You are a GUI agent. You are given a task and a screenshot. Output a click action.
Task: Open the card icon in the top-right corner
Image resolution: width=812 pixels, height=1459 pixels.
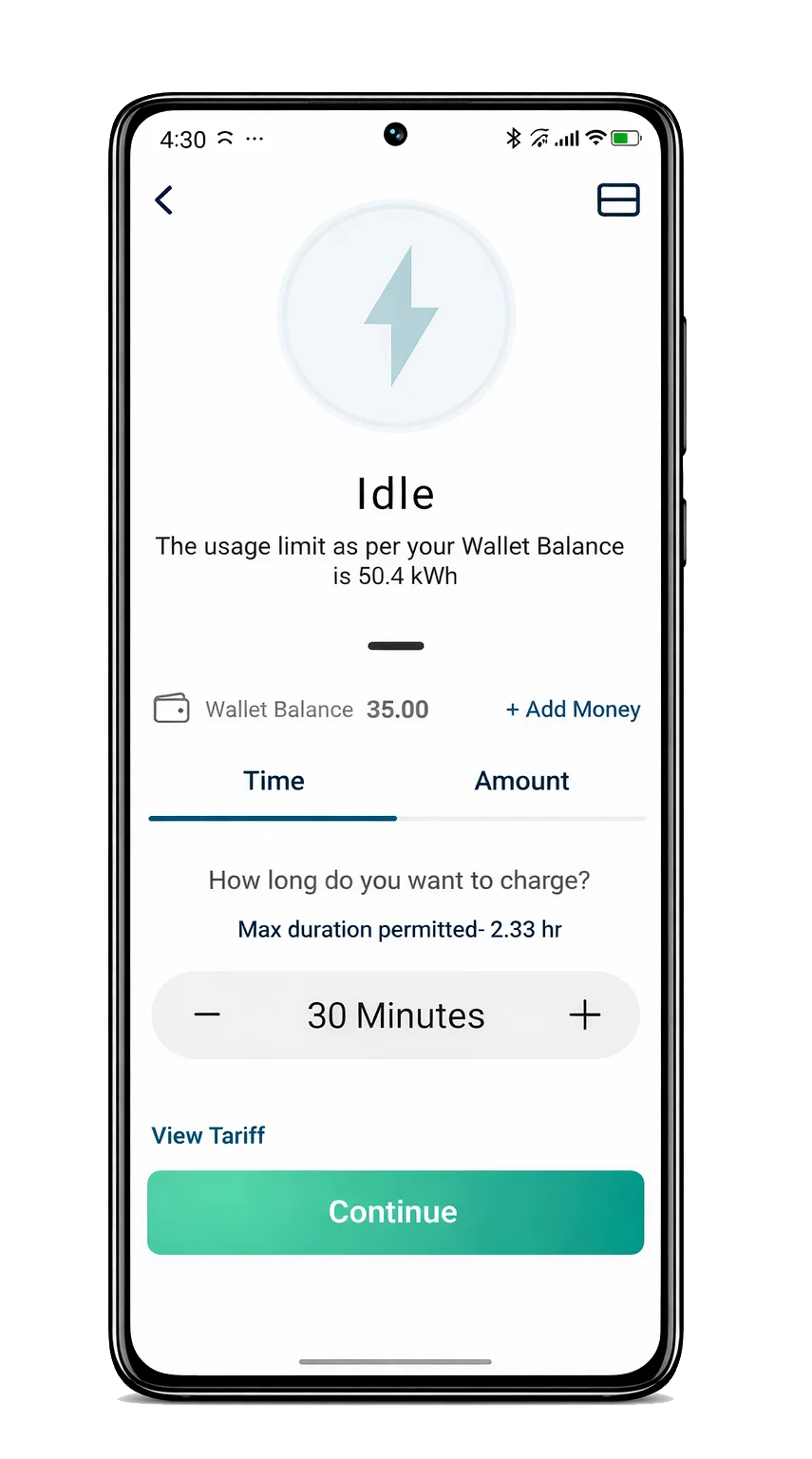[x=618, y=200]
